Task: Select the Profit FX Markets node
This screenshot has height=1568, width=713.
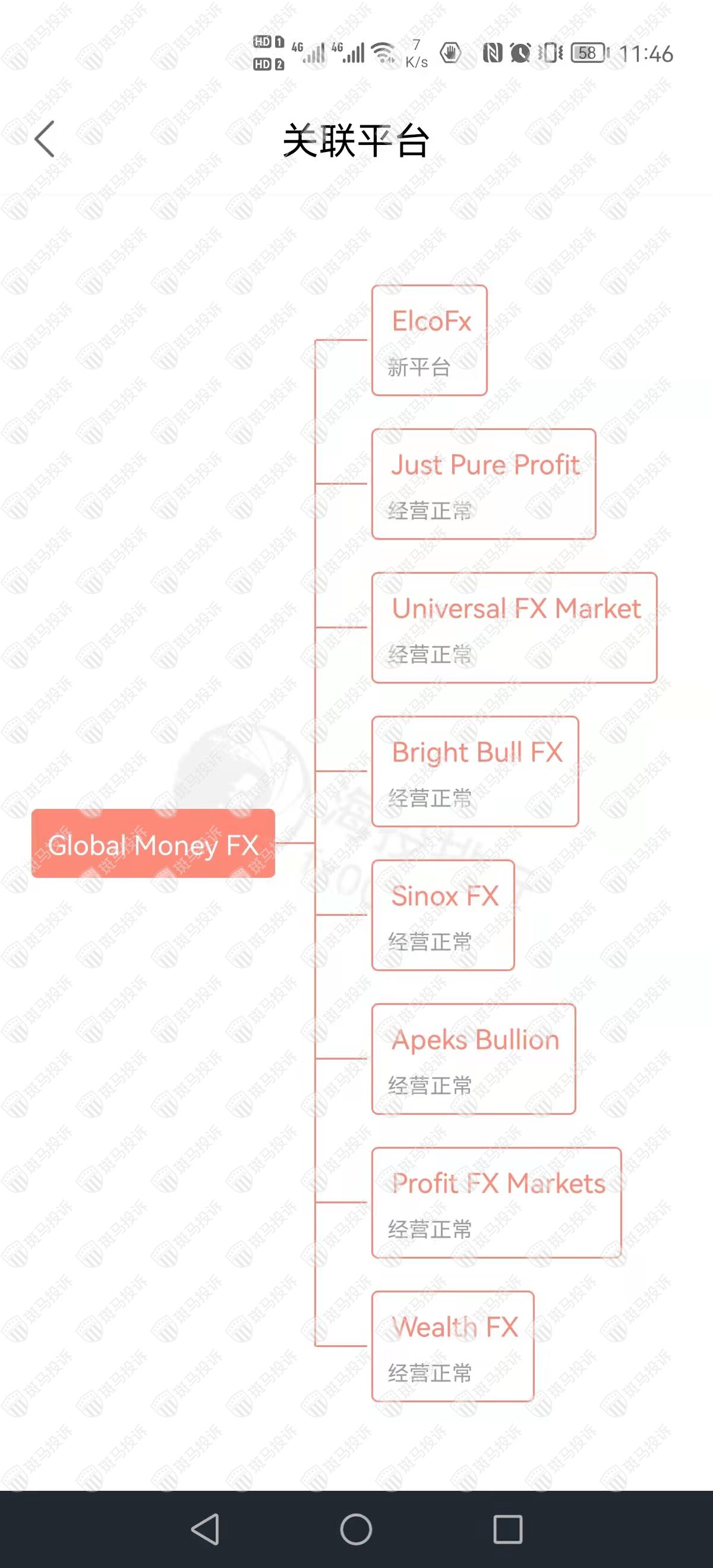Action: 496,1202
